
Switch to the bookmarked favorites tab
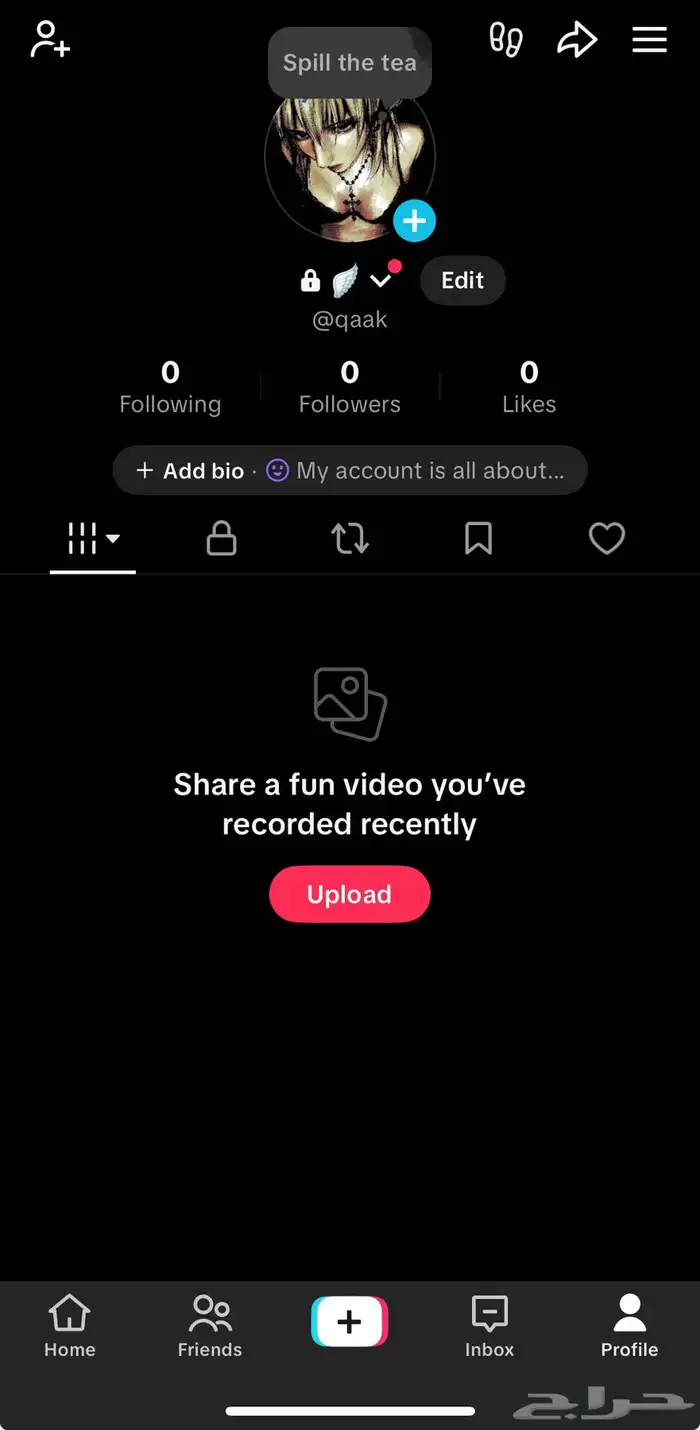[478, 539]
